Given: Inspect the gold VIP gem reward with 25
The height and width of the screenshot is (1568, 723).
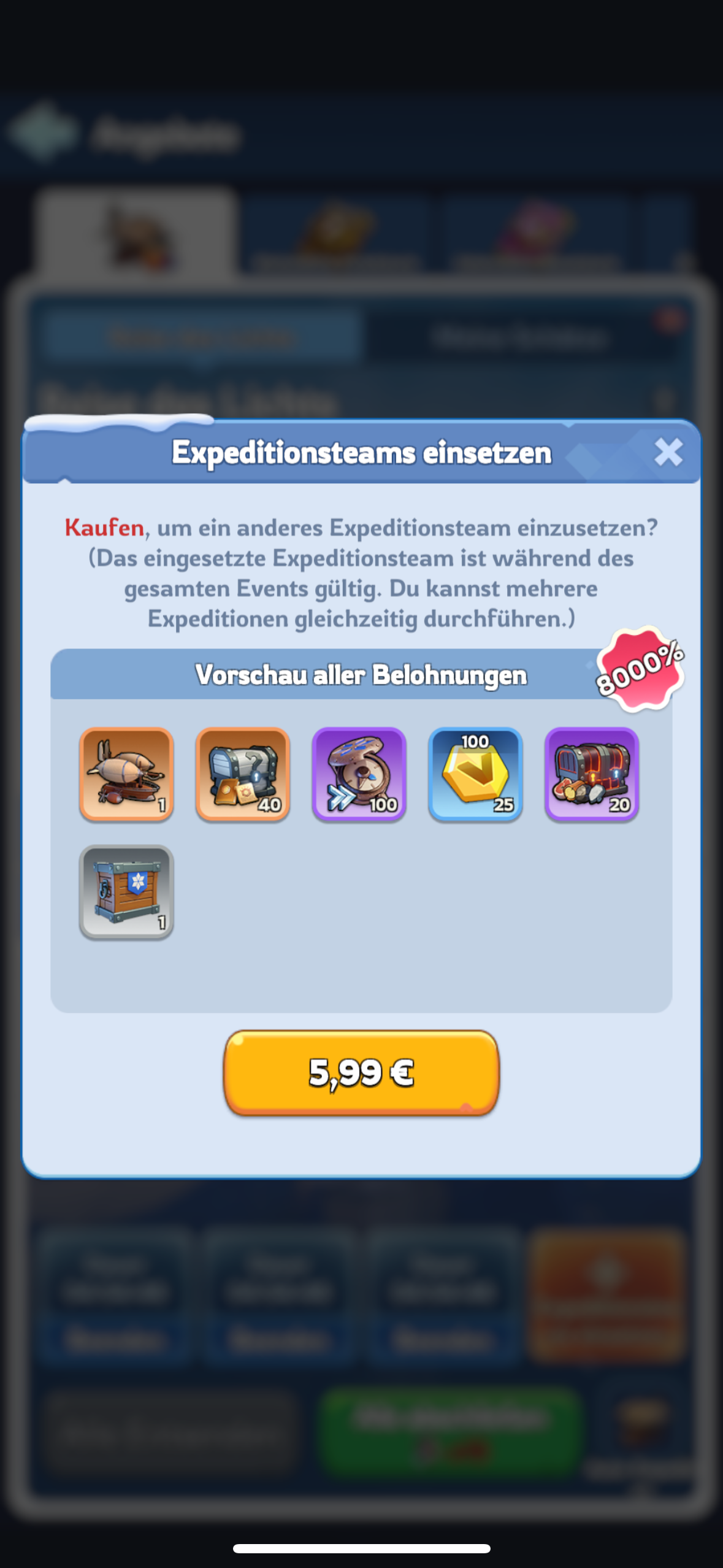Looking at the screenshot, I should point(475,774).
